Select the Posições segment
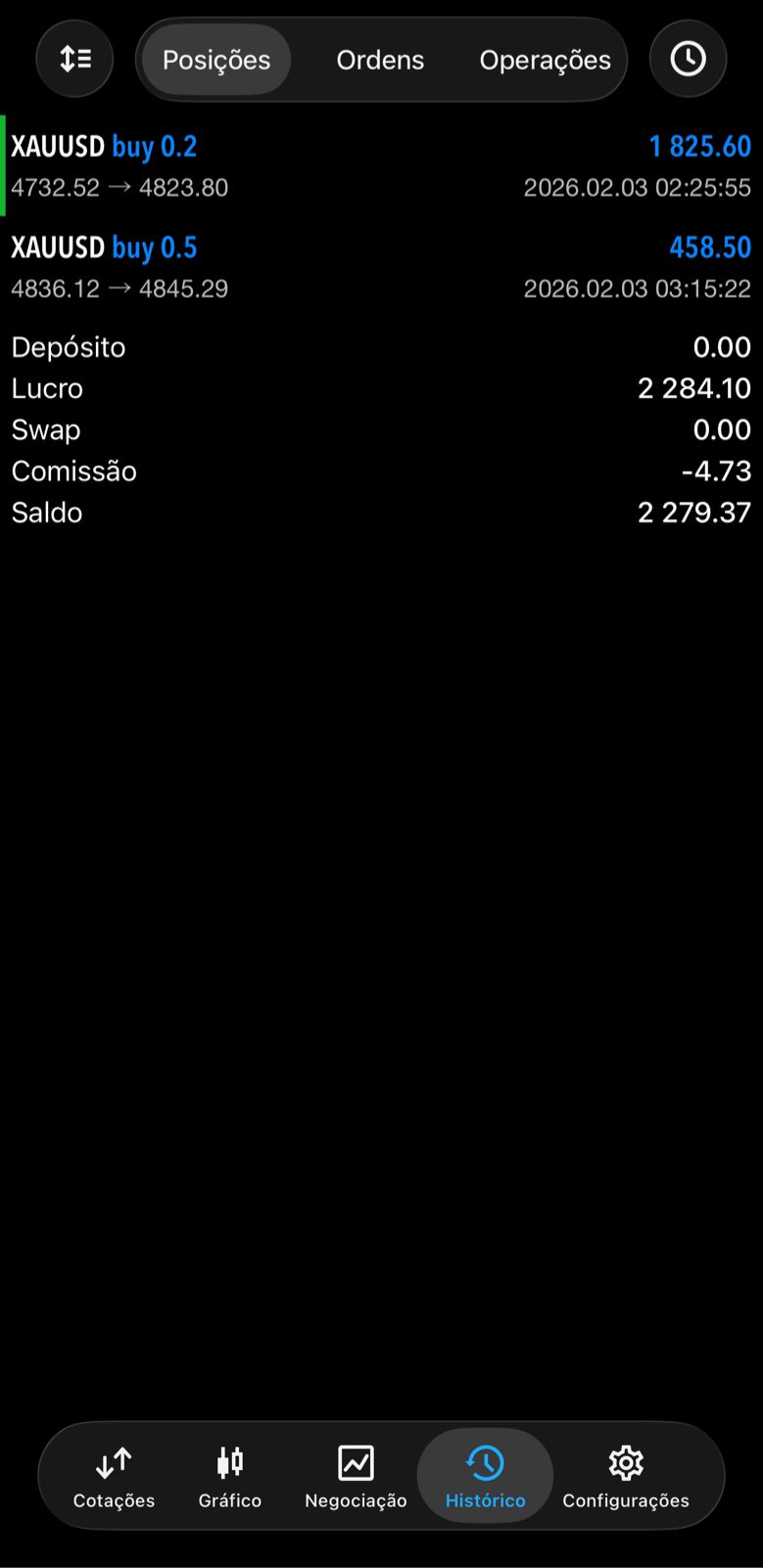This screenshot has height=1568, width=763. (216, 60)
